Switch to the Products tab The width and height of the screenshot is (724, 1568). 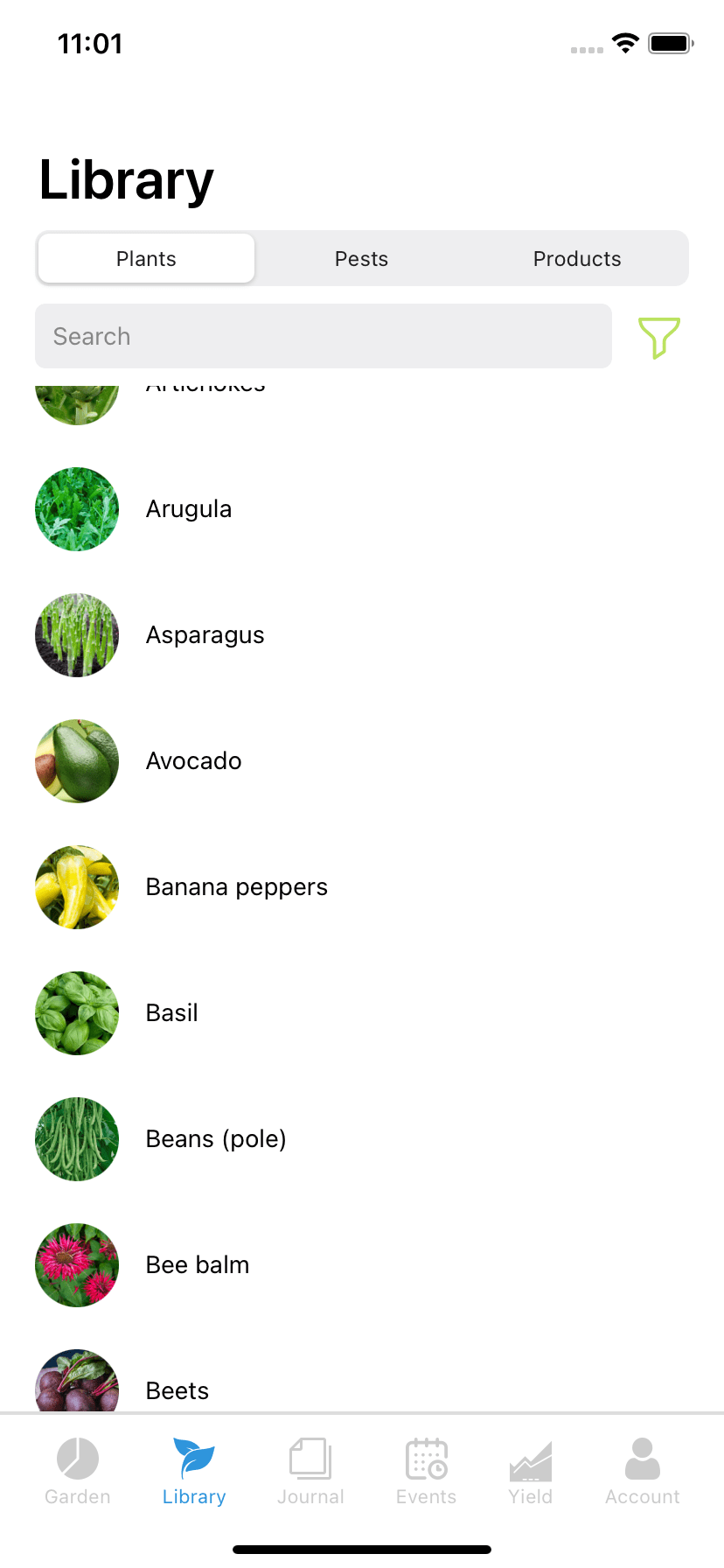[577, 258]
